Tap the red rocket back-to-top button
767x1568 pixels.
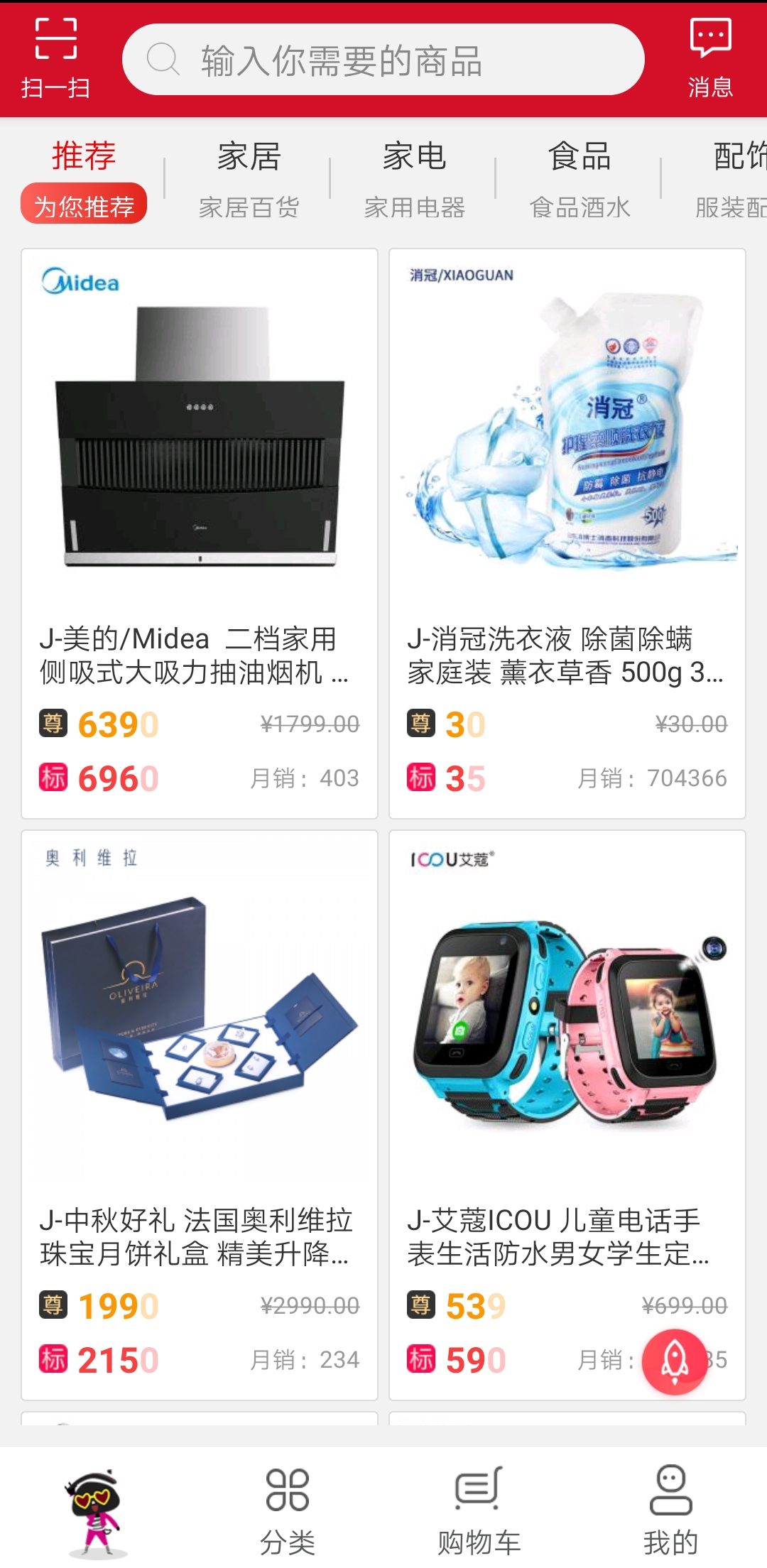[674, 1361]
